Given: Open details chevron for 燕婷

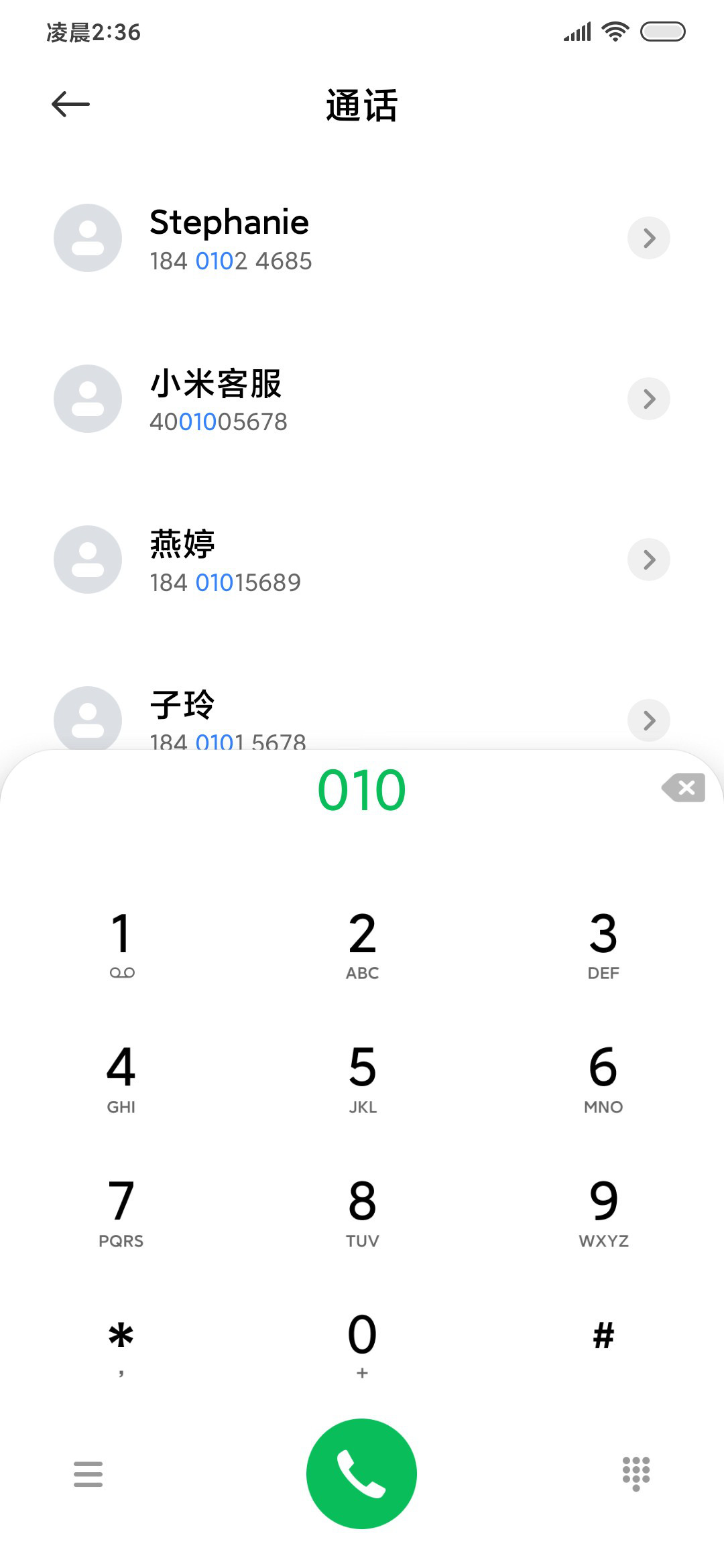Looking at the screenshot, I should click(649, 560).
